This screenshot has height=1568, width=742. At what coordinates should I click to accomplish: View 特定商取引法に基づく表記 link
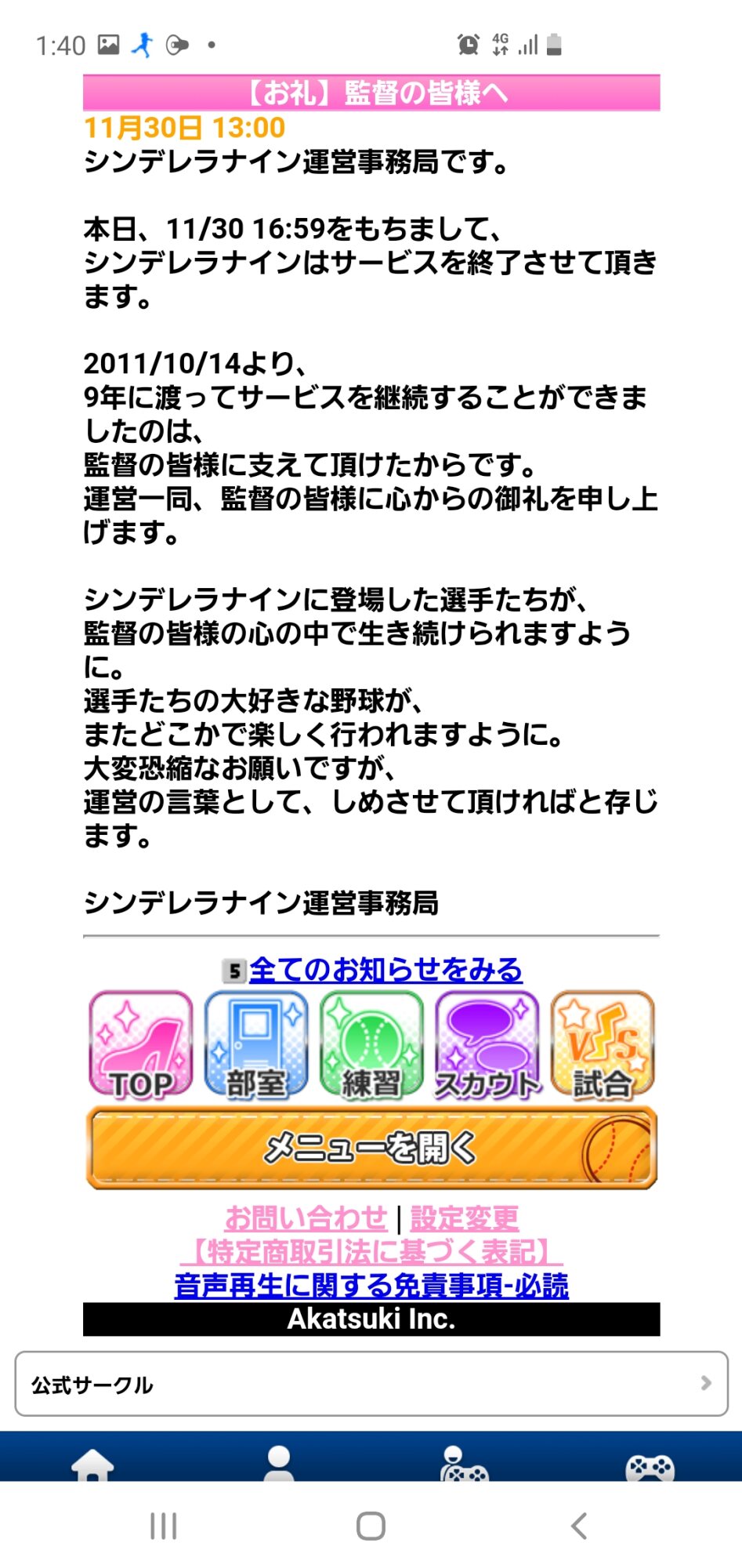(371, 1251)
